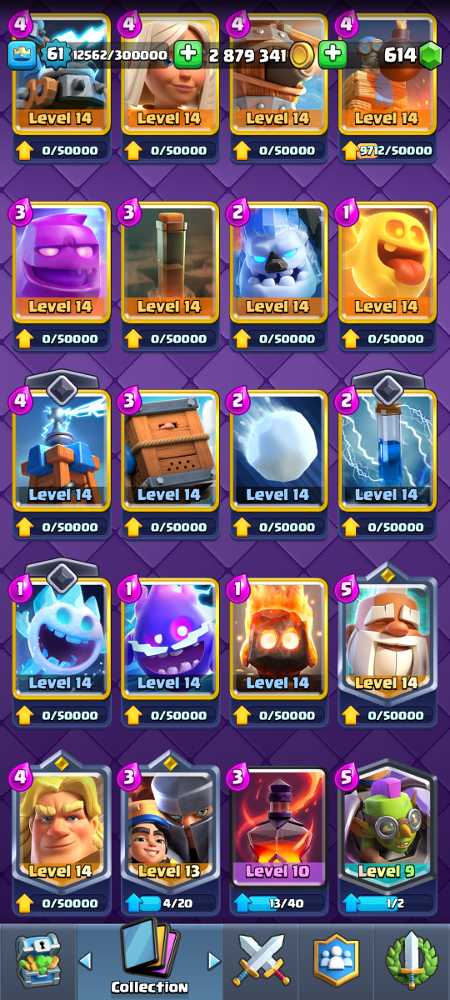Open the Clan social tab

point(336,960)
